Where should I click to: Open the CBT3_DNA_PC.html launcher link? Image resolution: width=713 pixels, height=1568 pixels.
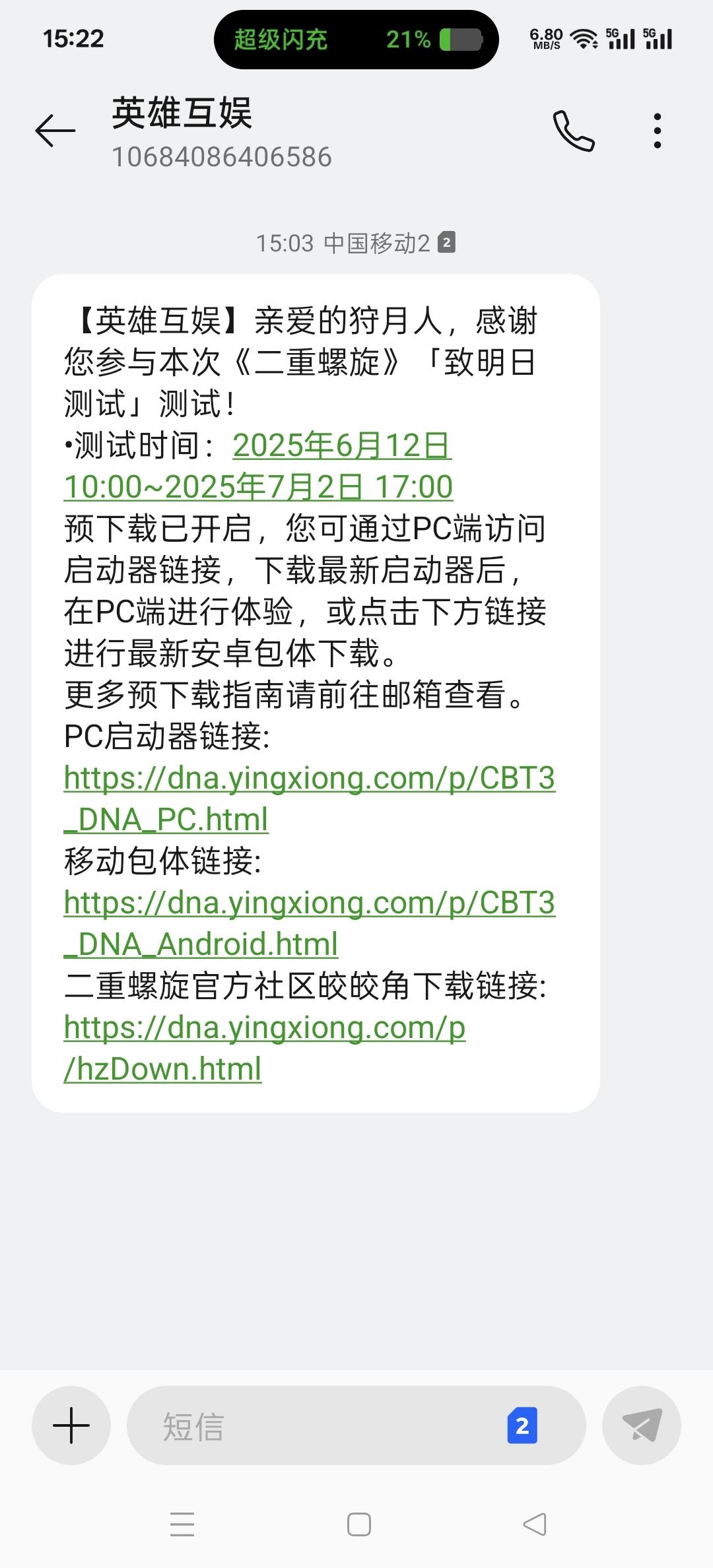click(x=309, y=799)
